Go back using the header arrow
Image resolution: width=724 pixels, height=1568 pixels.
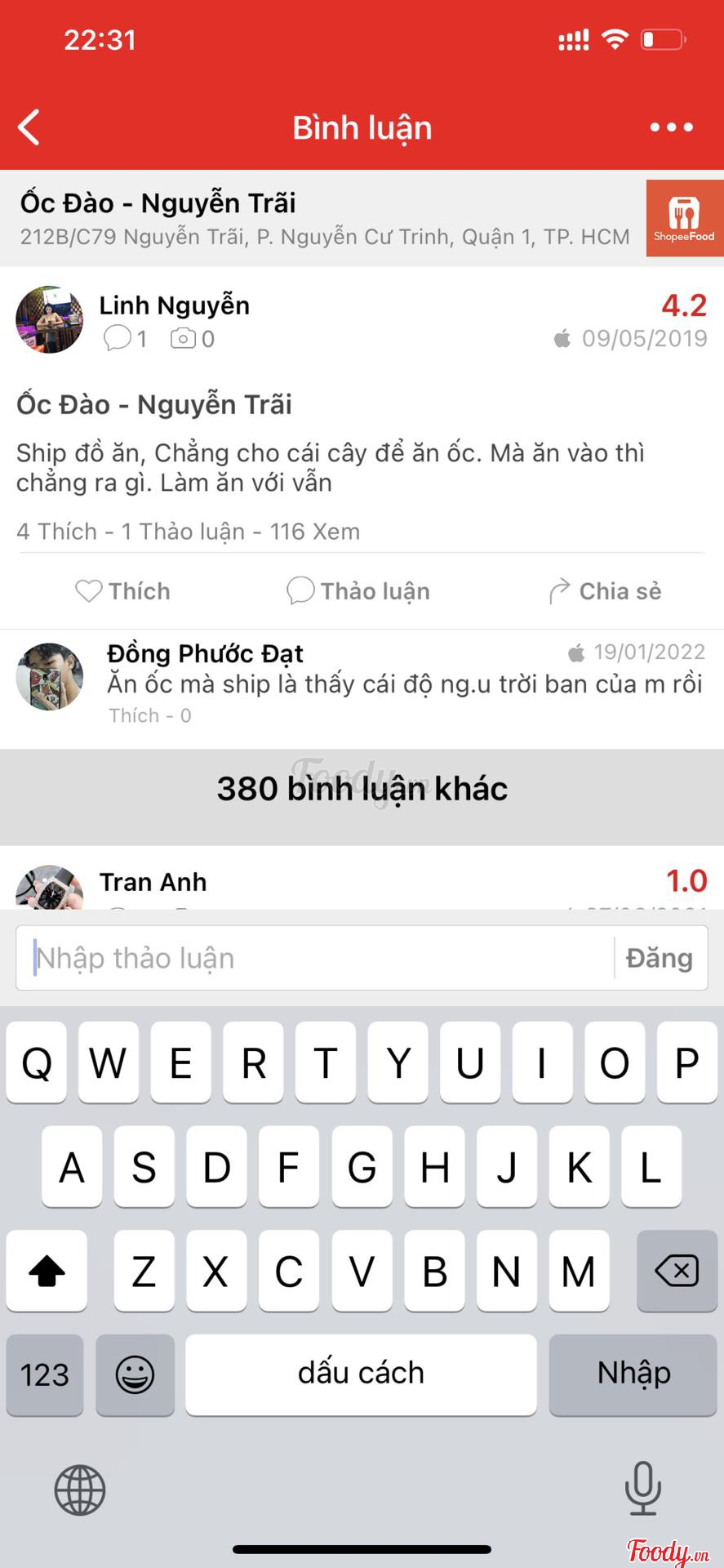click(x=29, y=128)
